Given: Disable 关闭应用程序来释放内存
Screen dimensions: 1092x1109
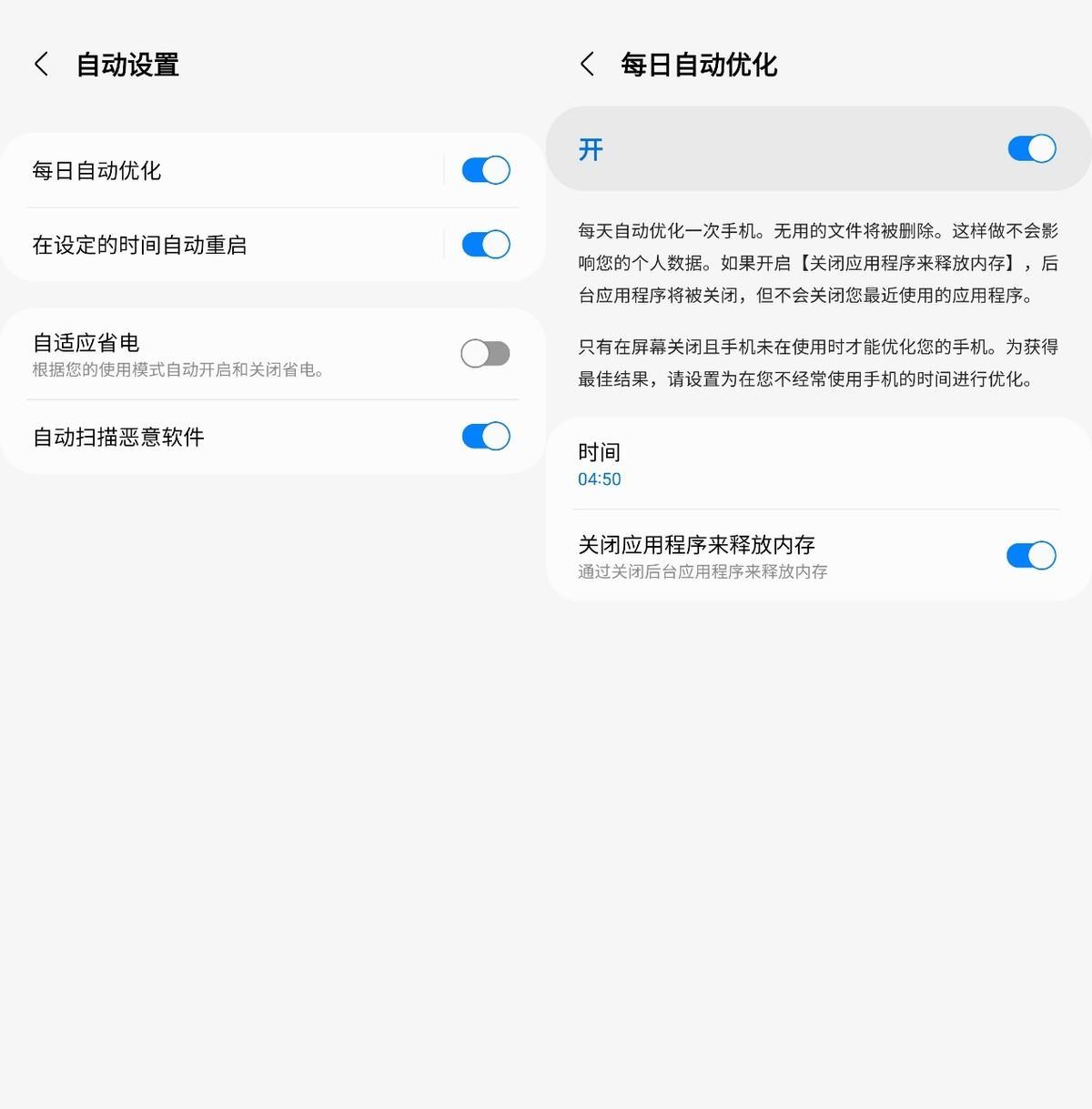Looking at the screenshot, I should point(1030,556).
